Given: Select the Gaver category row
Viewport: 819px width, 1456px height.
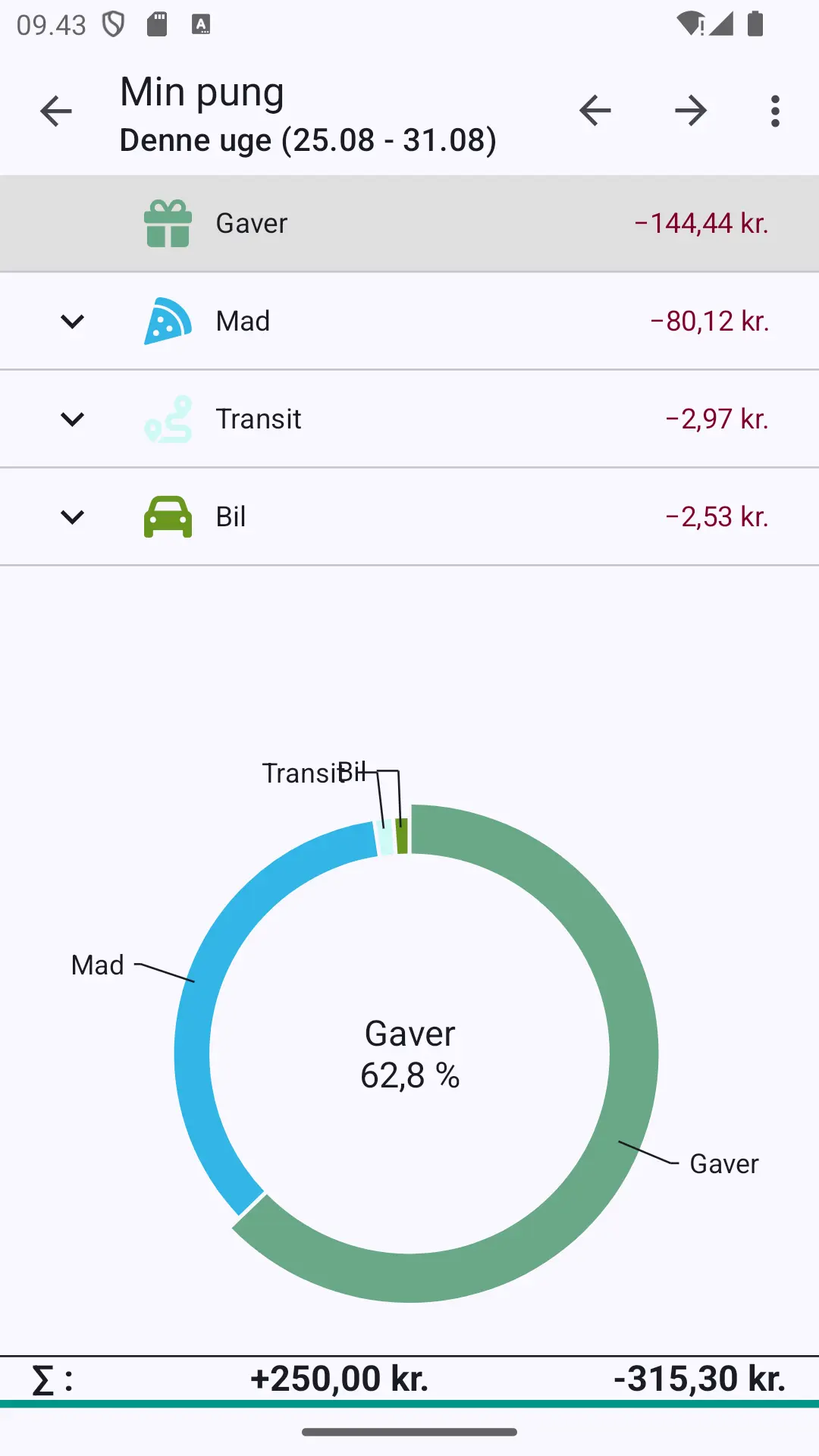Looking at the screenshot, I should click(409, 223).
